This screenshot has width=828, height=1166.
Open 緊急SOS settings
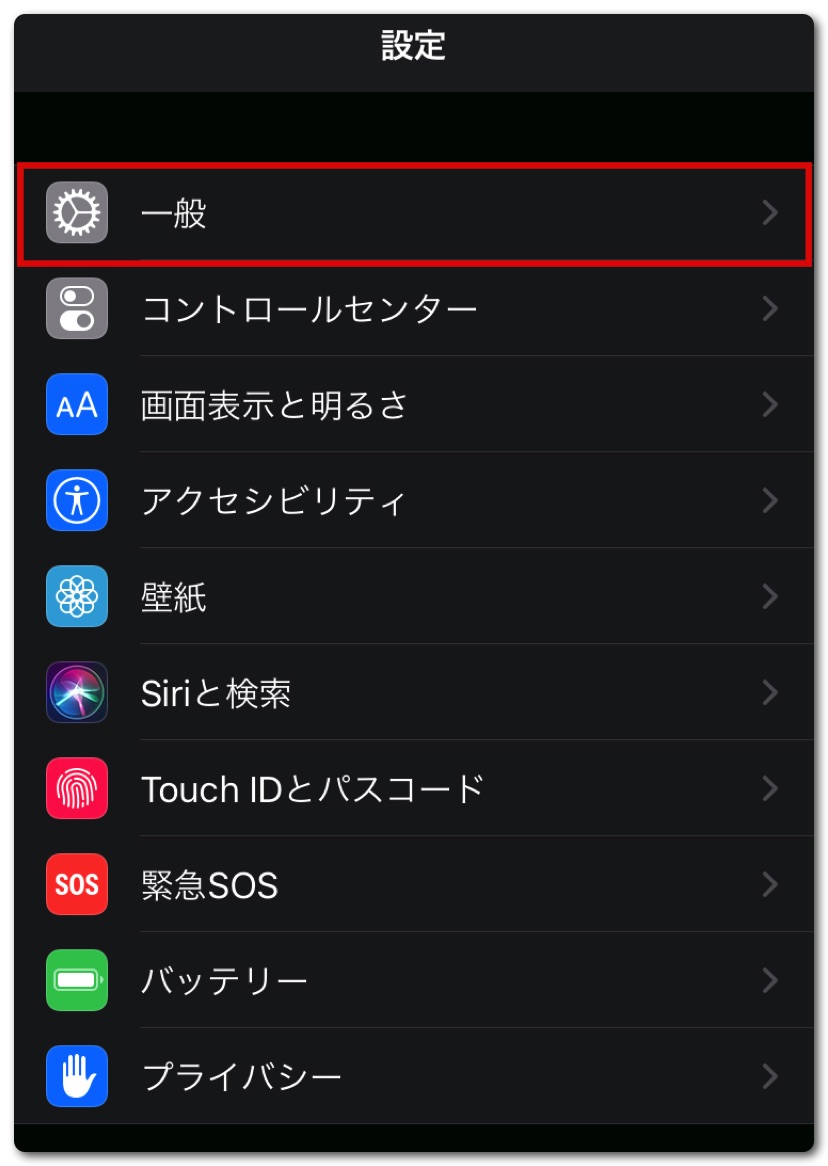(413, 885)
